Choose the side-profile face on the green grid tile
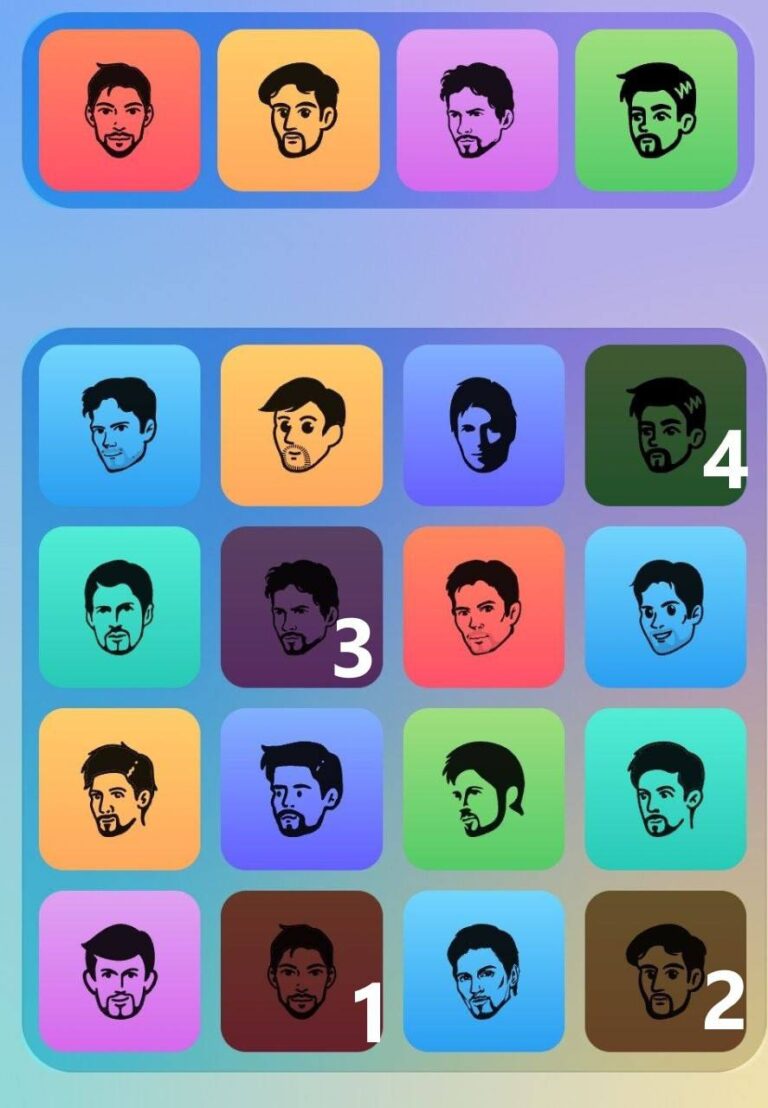The image size is (768, 1108). point(483,789)
